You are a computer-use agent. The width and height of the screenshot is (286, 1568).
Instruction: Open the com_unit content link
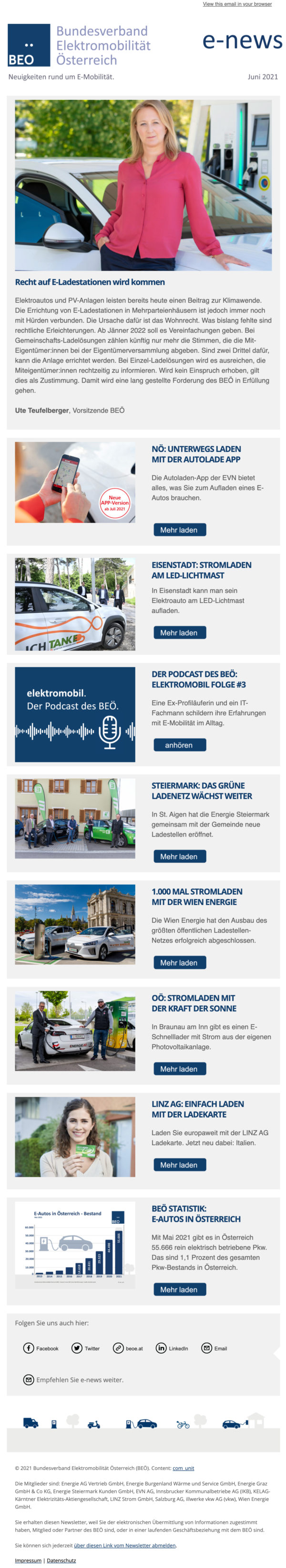click(x=183, y=1468)
